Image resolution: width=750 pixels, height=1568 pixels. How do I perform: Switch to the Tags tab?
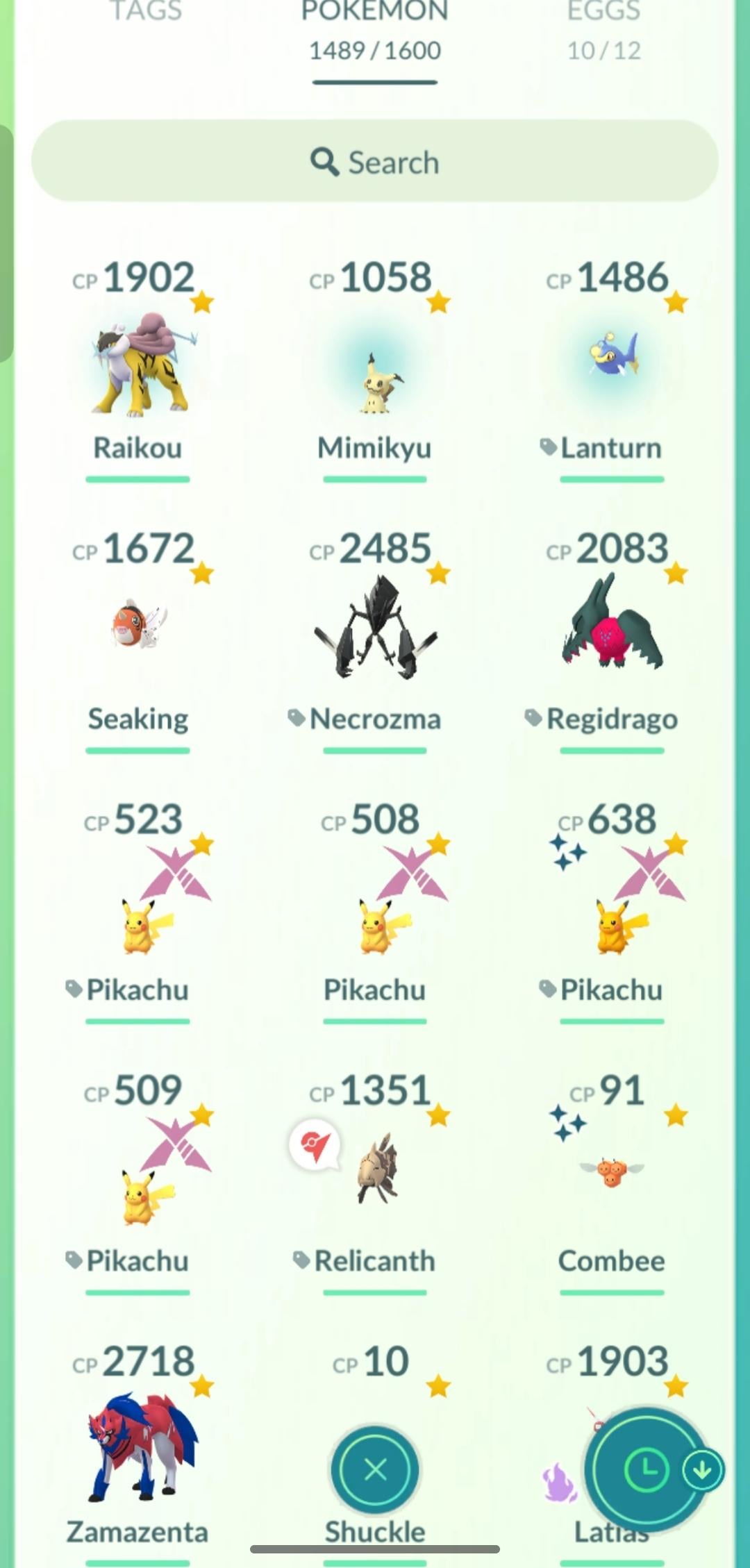[147, 12]
